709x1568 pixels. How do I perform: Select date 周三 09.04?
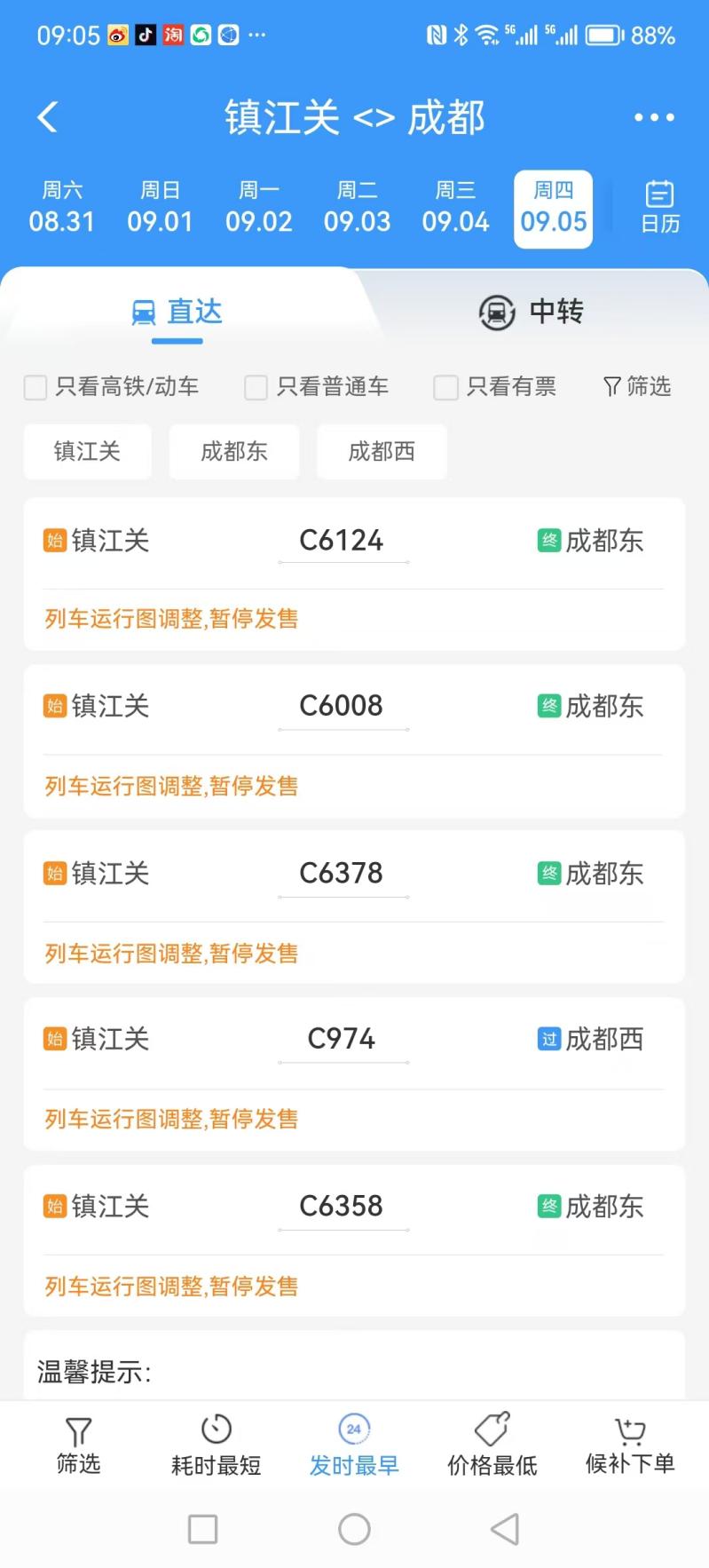455,208
